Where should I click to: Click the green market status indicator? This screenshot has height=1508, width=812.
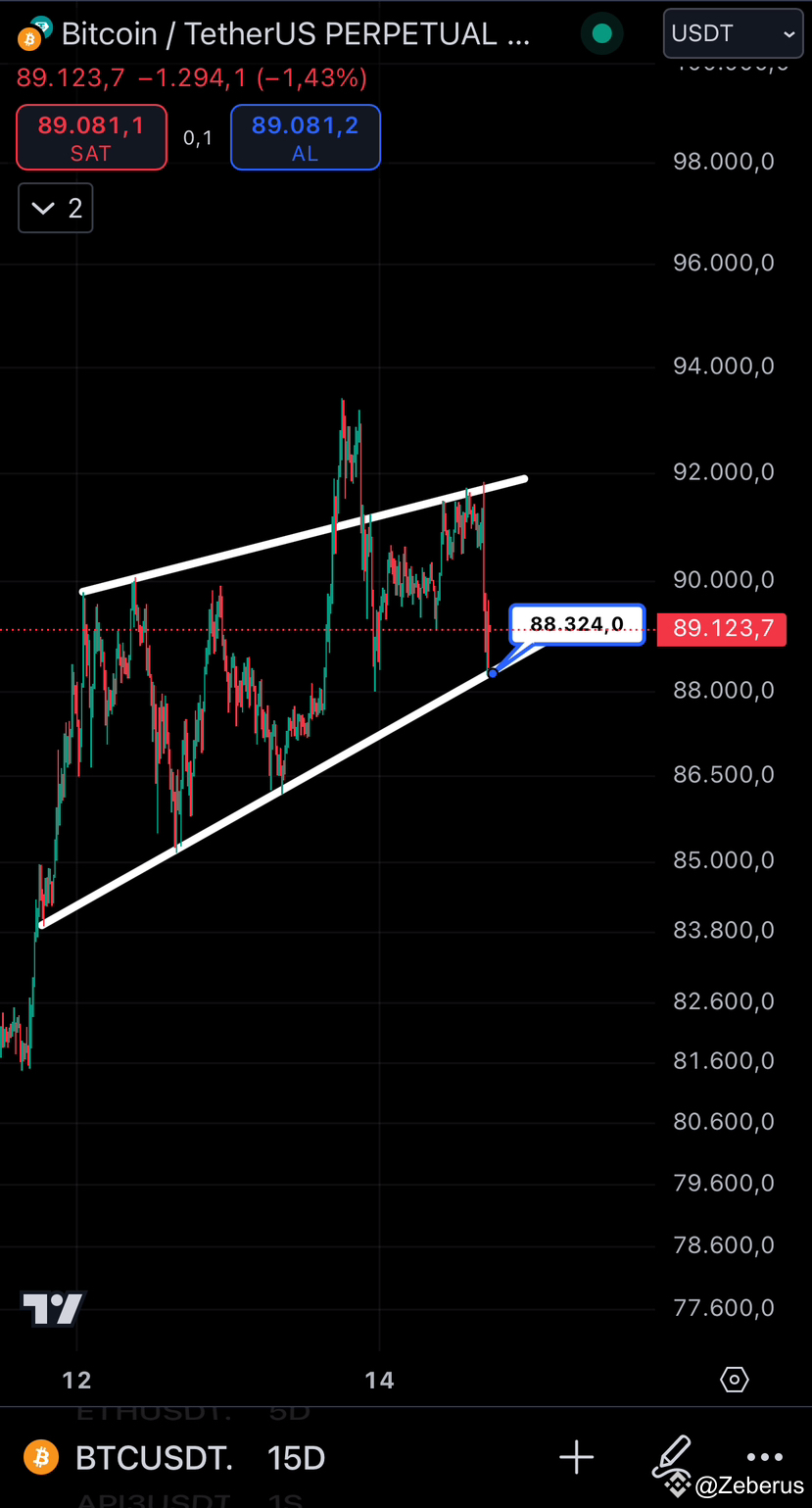click(x=601, y=32)
